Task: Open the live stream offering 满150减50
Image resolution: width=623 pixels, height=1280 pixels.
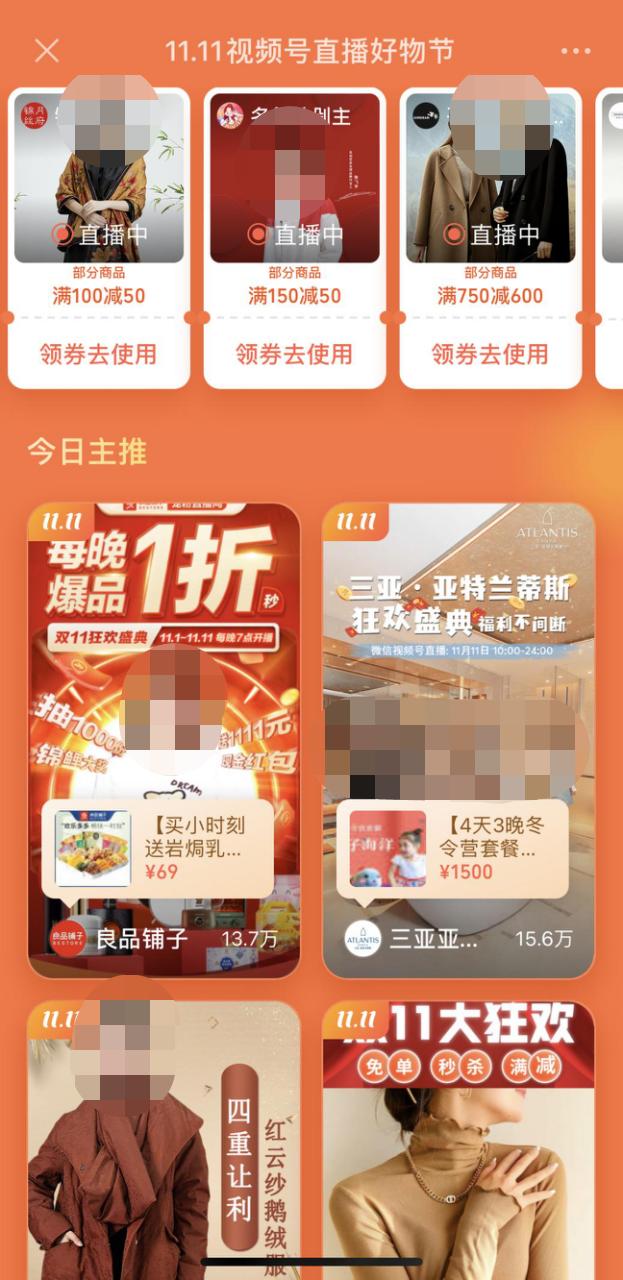Action: [295, 178]
